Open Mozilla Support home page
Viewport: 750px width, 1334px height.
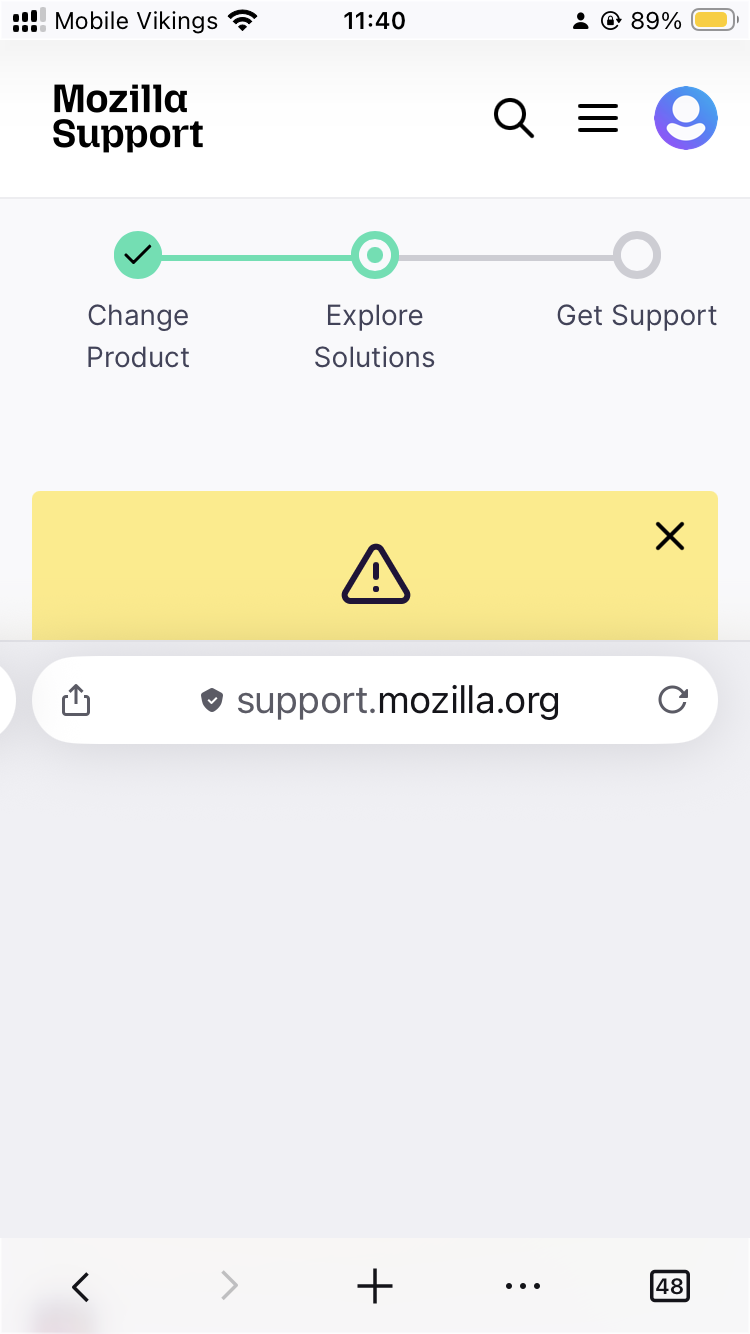(128, 118)
